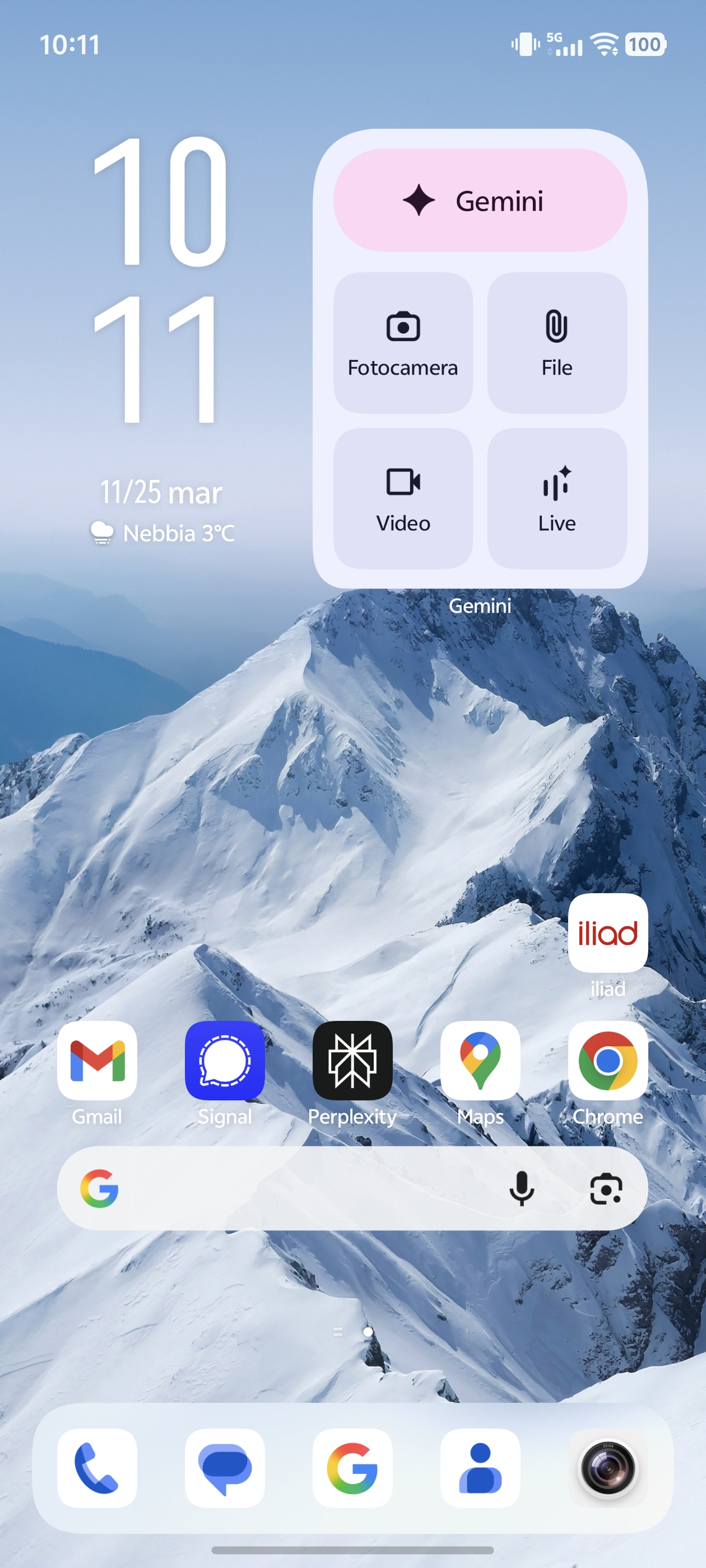The width and height of the screenshot is (706, 1568).
Task: Open Gemini from the pink widget button
Action: click(x=480, y=200)
